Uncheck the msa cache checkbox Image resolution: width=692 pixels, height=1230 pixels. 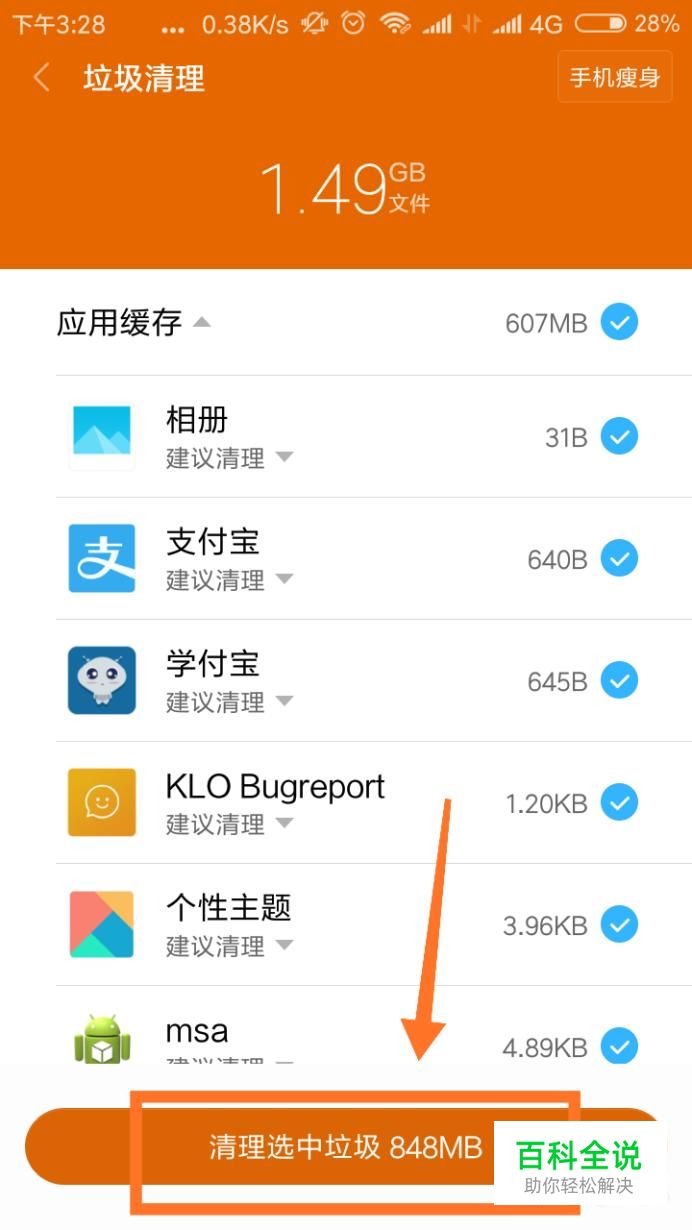(x=619, y=1046)
